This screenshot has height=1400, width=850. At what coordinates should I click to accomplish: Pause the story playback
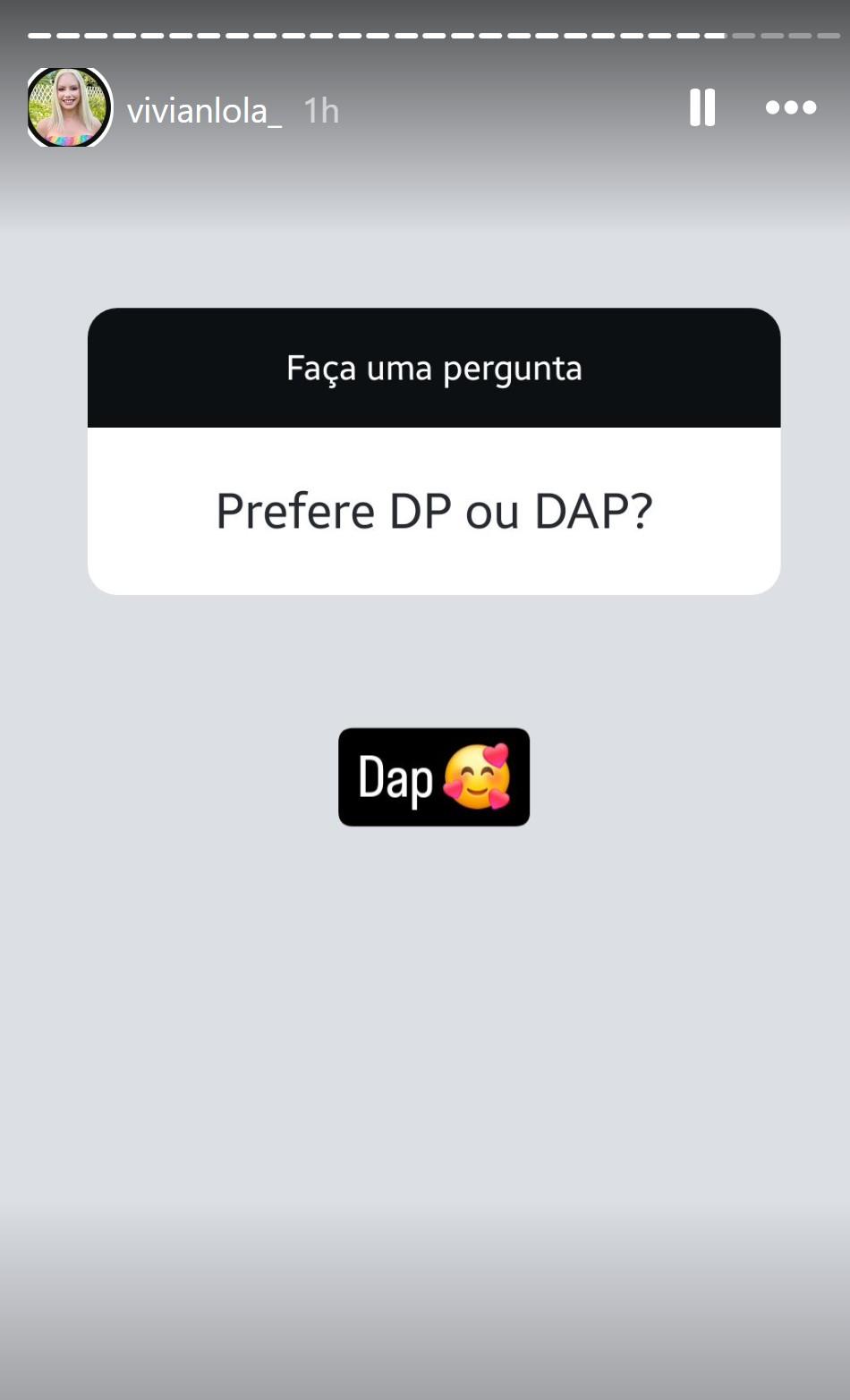[702, 107]
